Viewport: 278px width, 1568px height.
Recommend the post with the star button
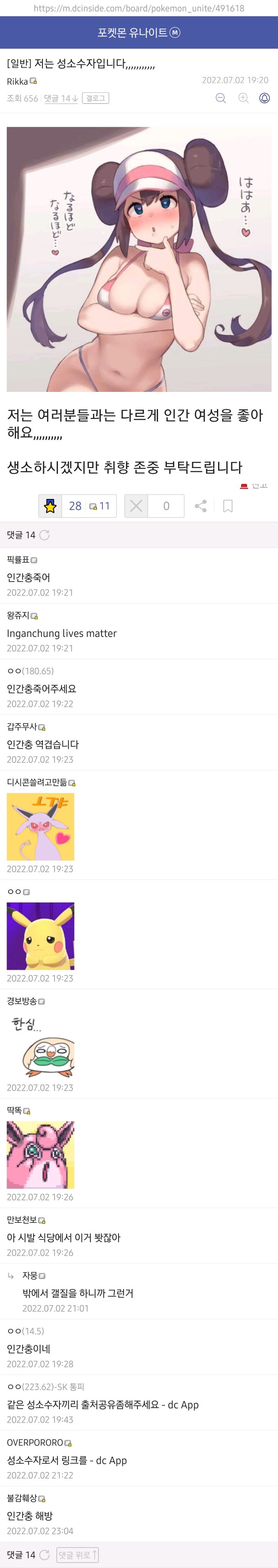(51, 506)
